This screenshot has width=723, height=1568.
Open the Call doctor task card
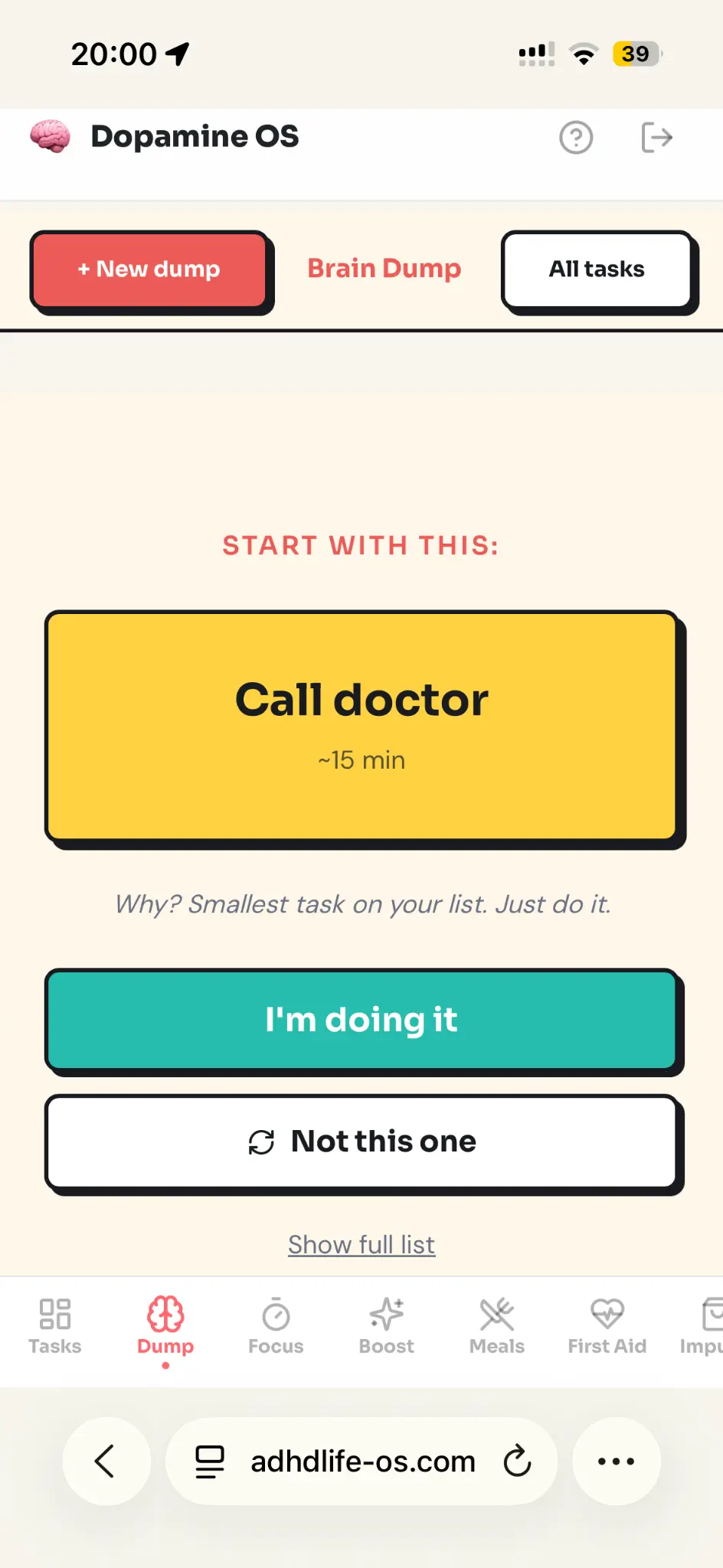(x=361, y=726)
